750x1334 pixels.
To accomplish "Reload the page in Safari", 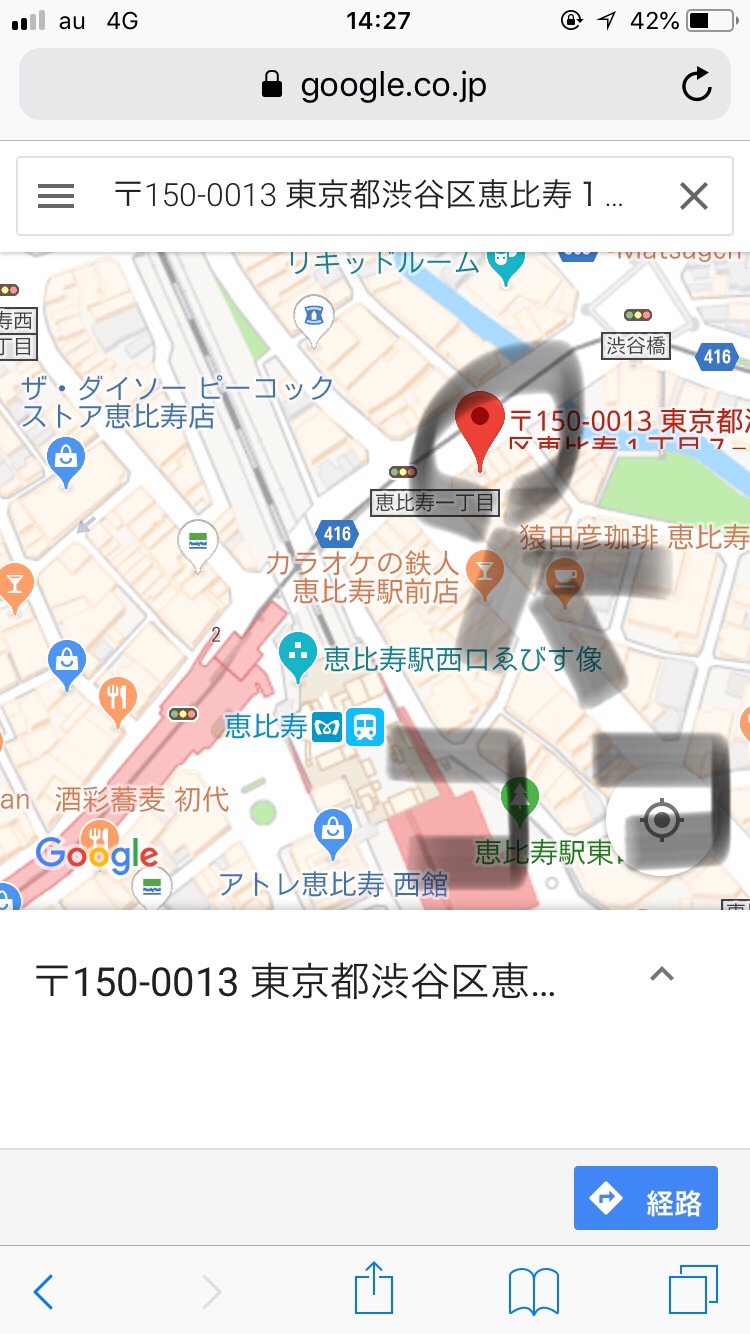I will (x=696, y=86).
